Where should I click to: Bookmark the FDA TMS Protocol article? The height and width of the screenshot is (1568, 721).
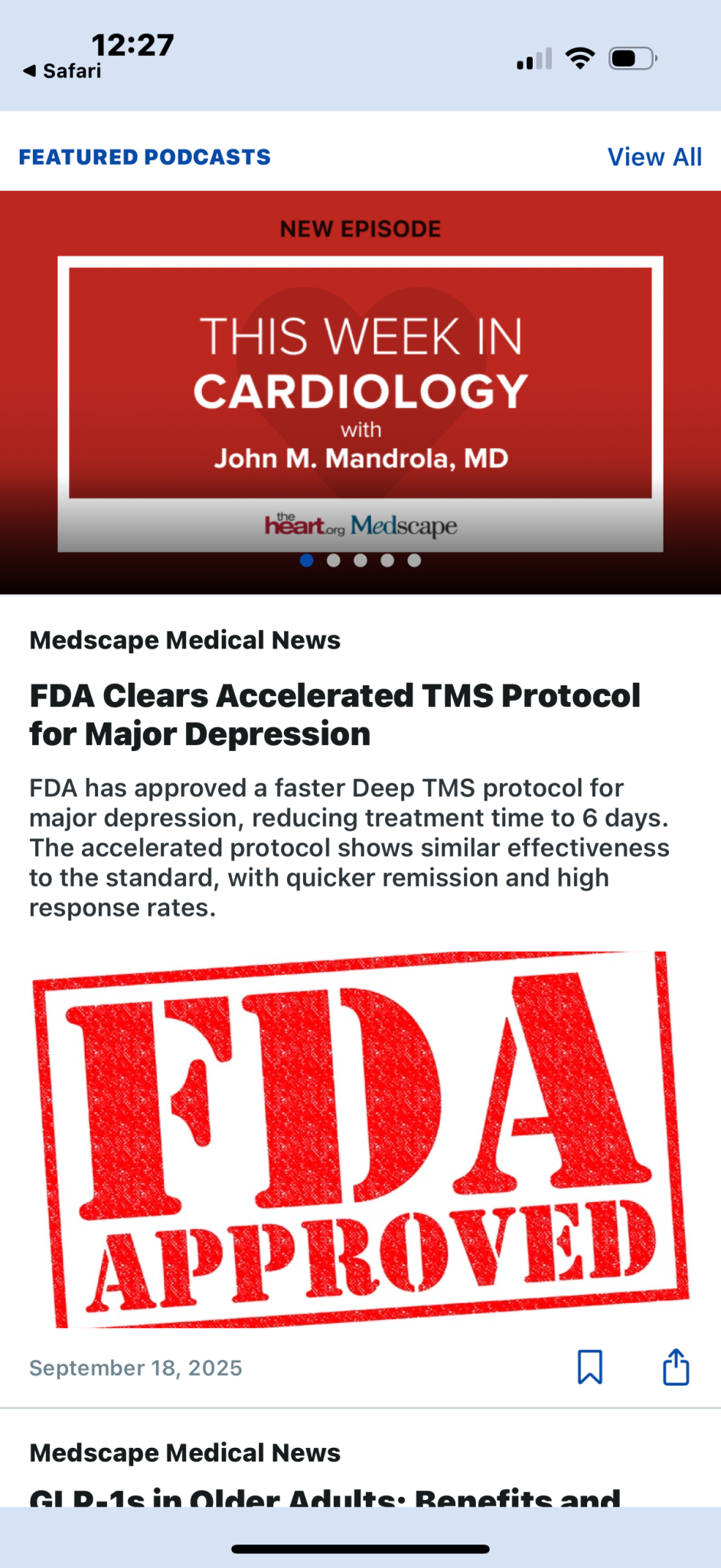point(589,1367)
